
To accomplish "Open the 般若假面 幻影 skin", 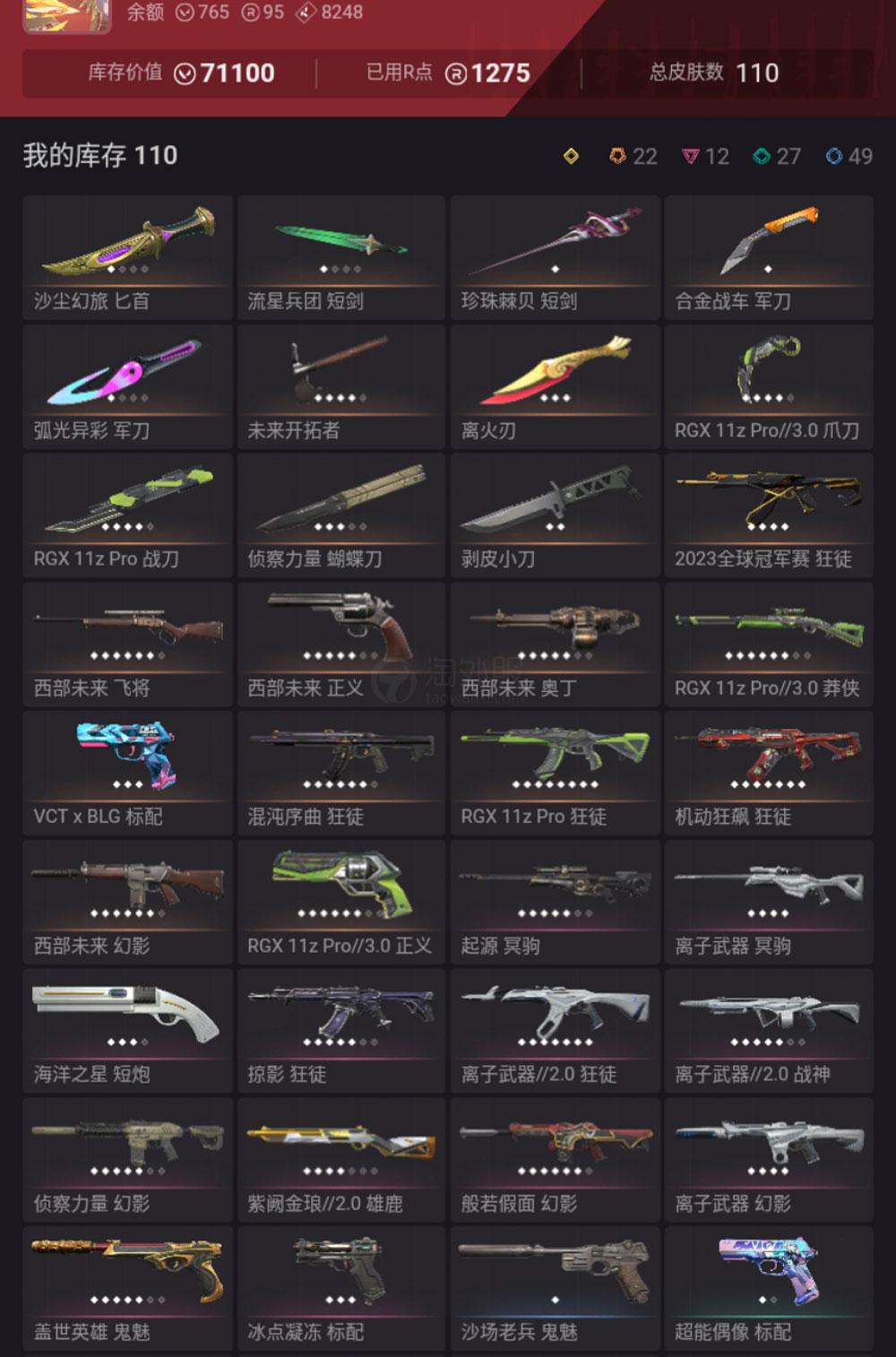I will (x=555, y=1160).
